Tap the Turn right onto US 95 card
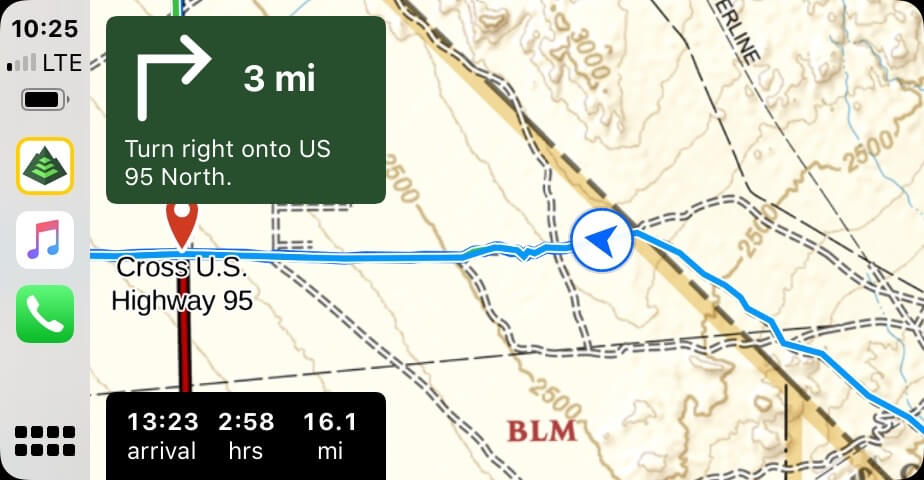The width and height of the screenshot is (924, 480). (x=246, y=110)
